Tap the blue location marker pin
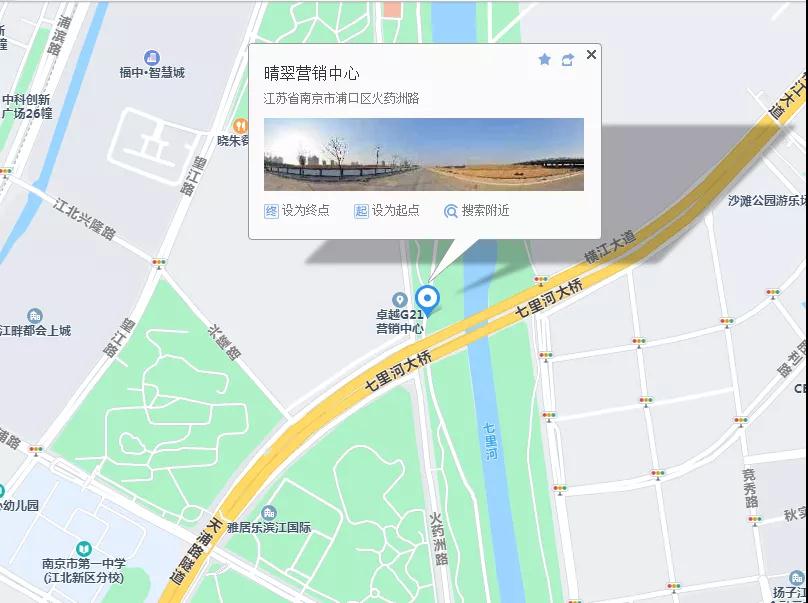 pos(428,299)
